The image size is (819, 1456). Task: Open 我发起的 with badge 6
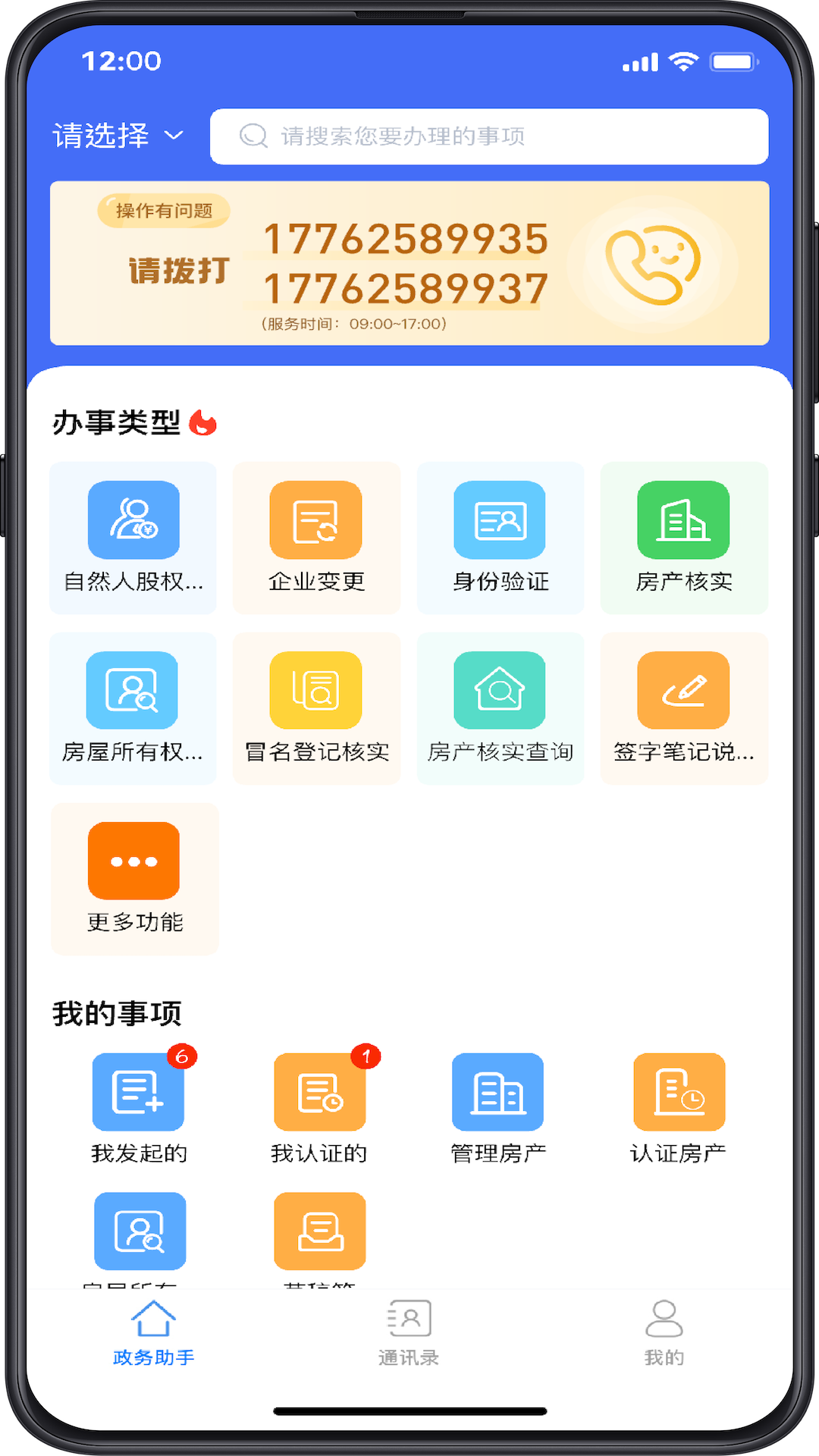point(139,1092)
